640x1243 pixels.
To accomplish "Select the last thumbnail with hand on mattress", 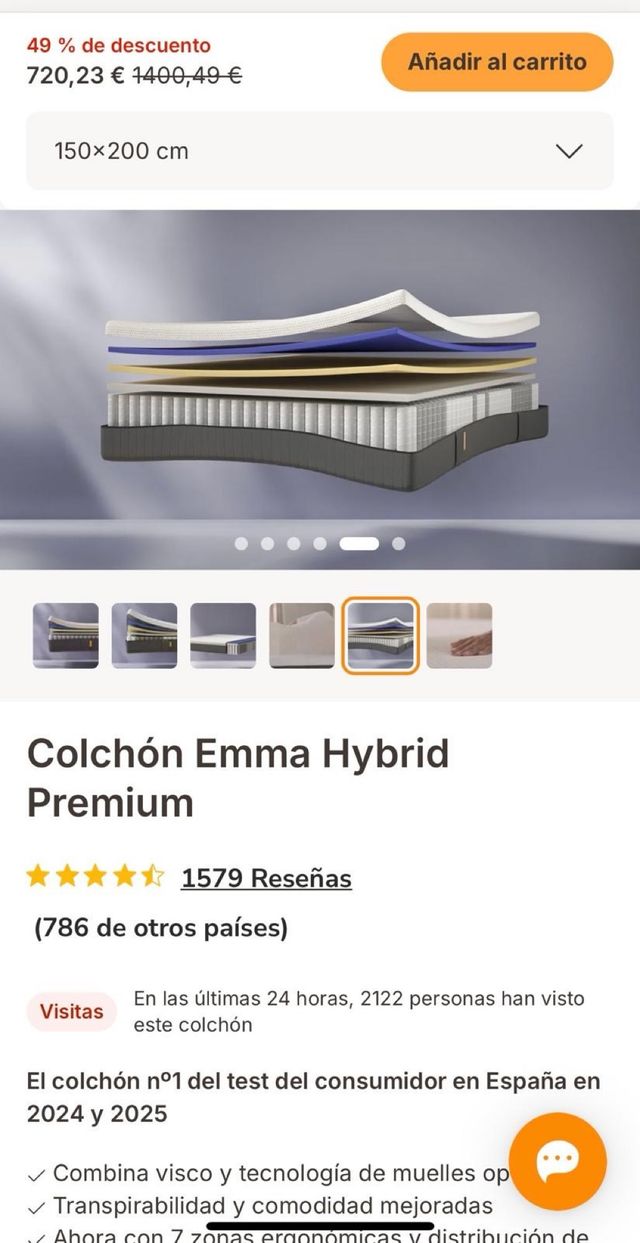I will 460,635.
